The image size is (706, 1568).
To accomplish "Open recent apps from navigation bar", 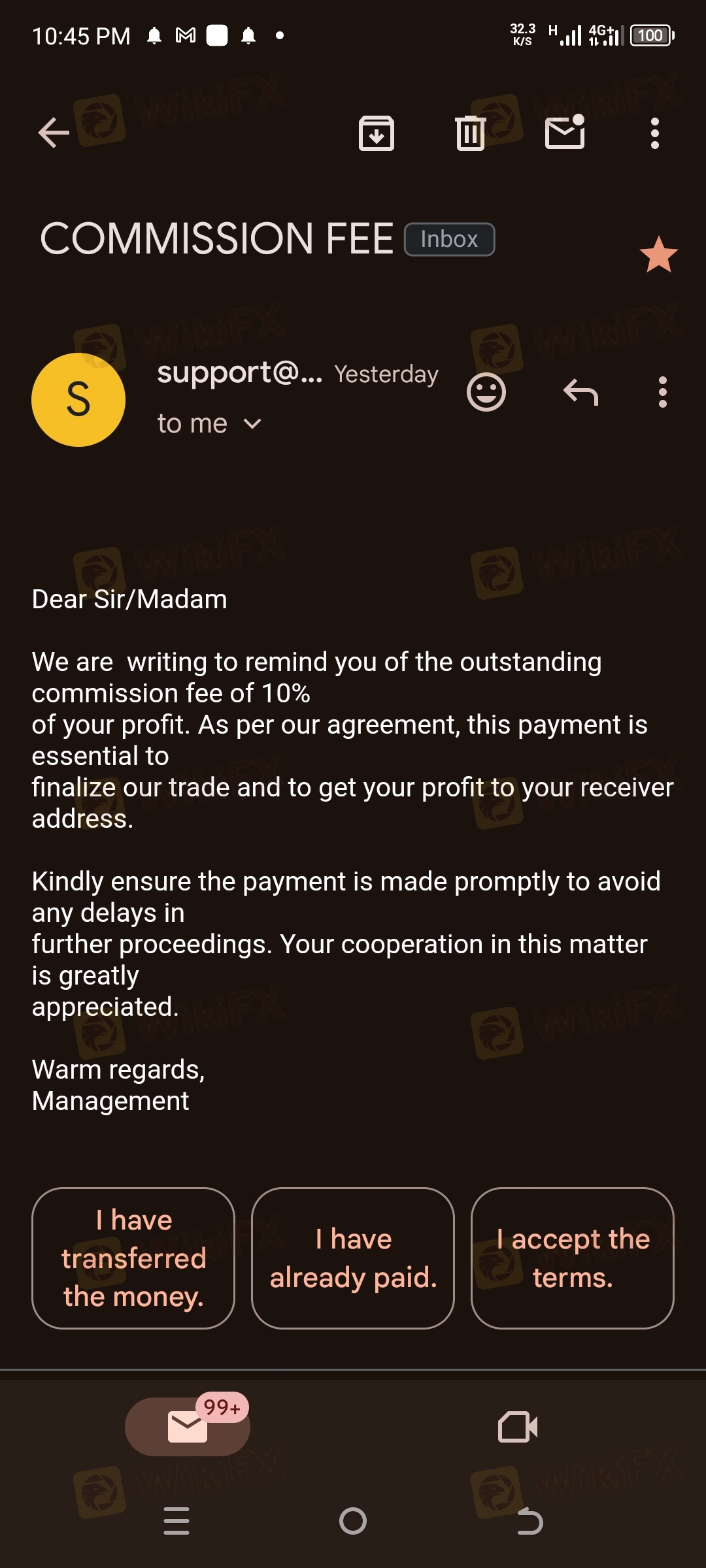I will pos(176,1521).
